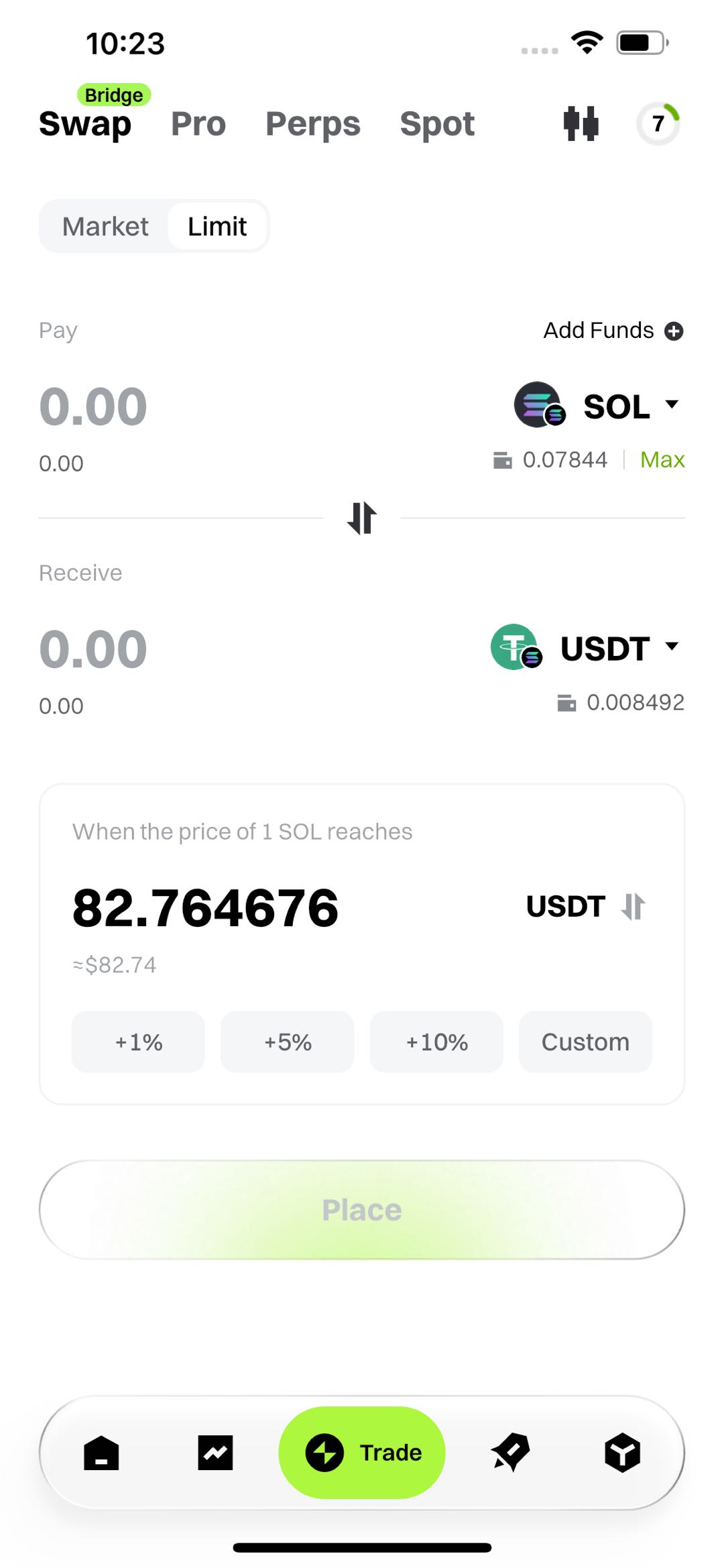Edit the limit price 82.764676
This screenshot has width=724, height=1568.
tap(206, 908)
